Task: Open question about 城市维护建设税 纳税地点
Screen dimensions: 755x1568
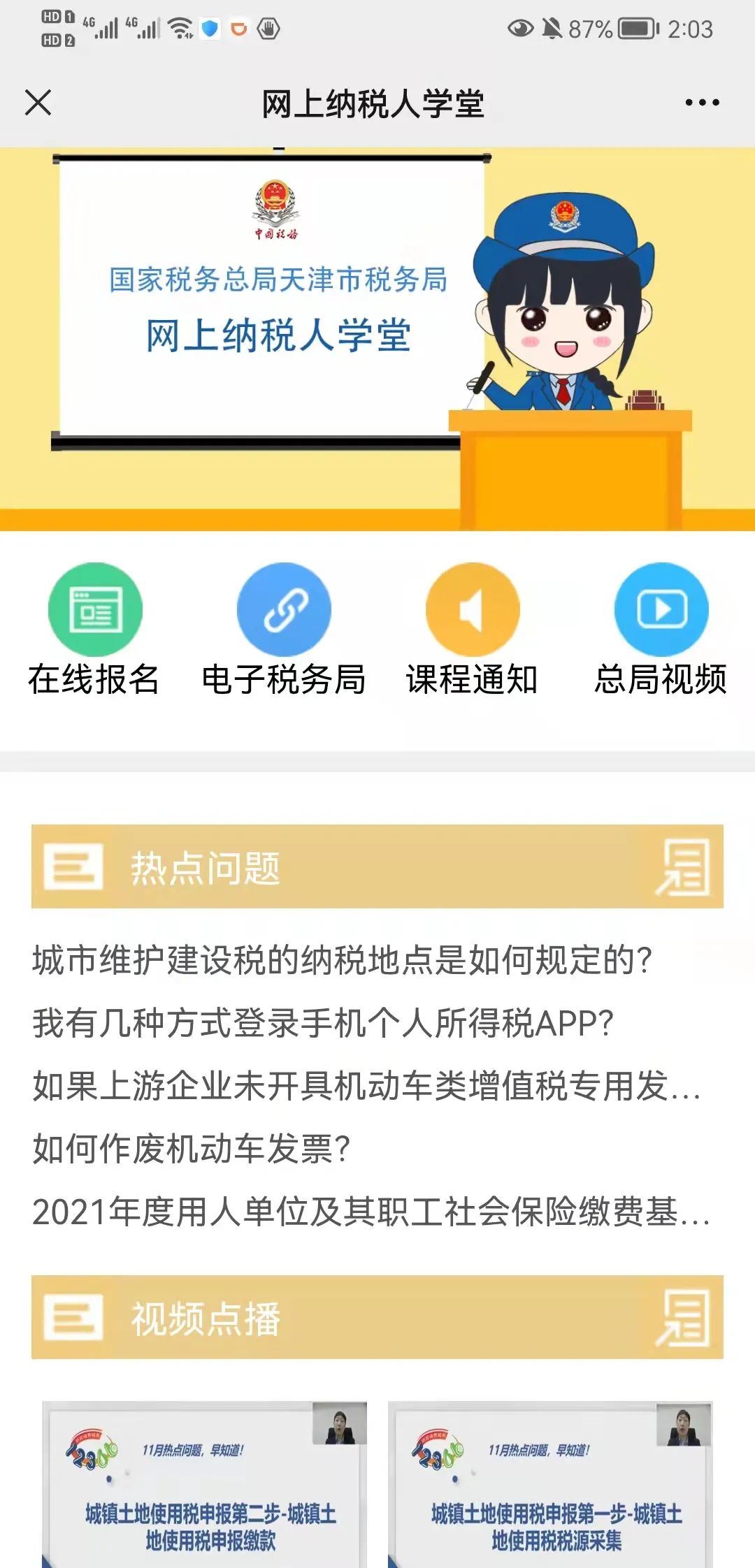Action: click(342, 959)
